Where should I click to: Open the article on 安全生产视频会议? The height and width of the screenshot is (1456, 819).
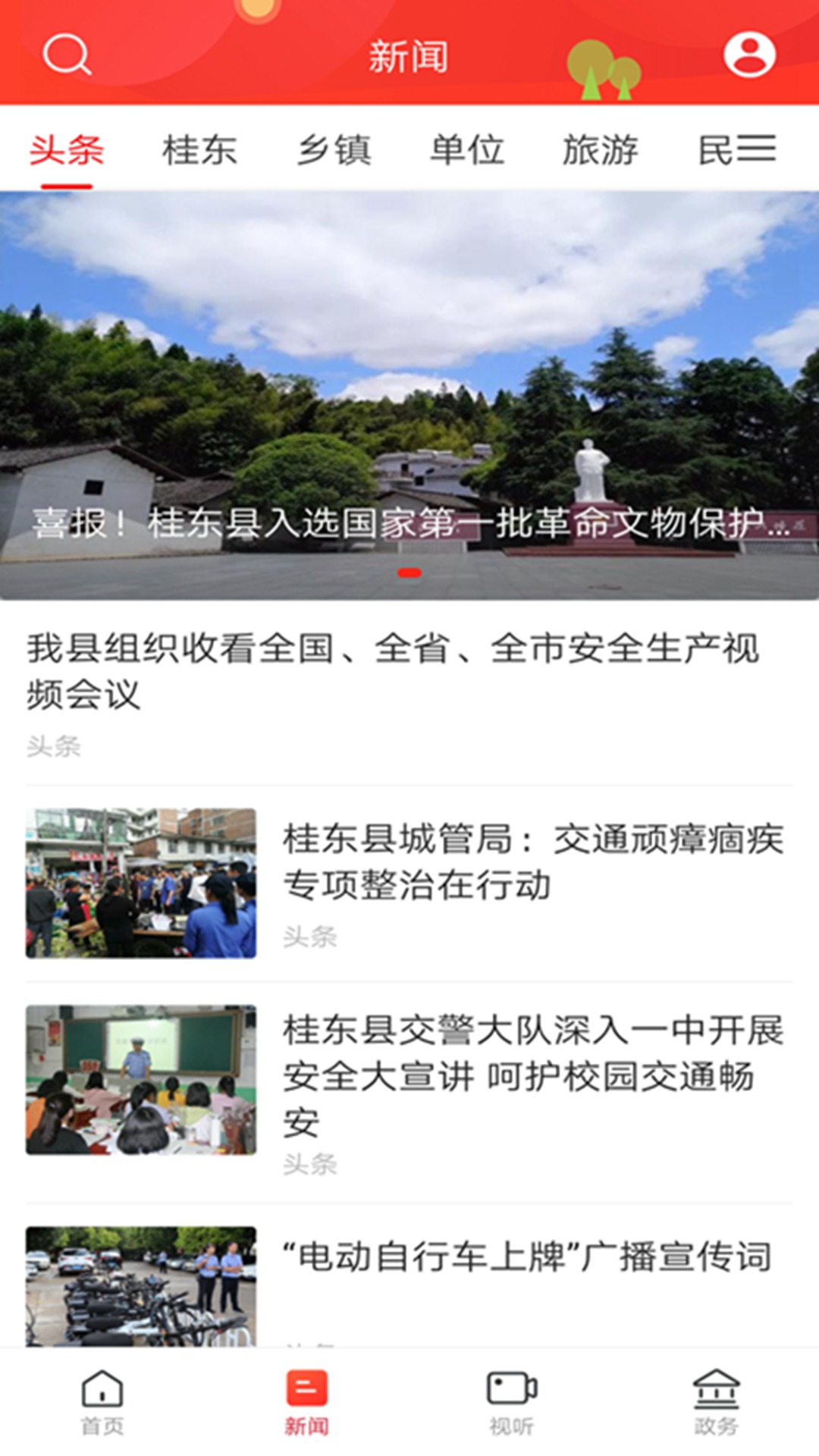point(393,671)
